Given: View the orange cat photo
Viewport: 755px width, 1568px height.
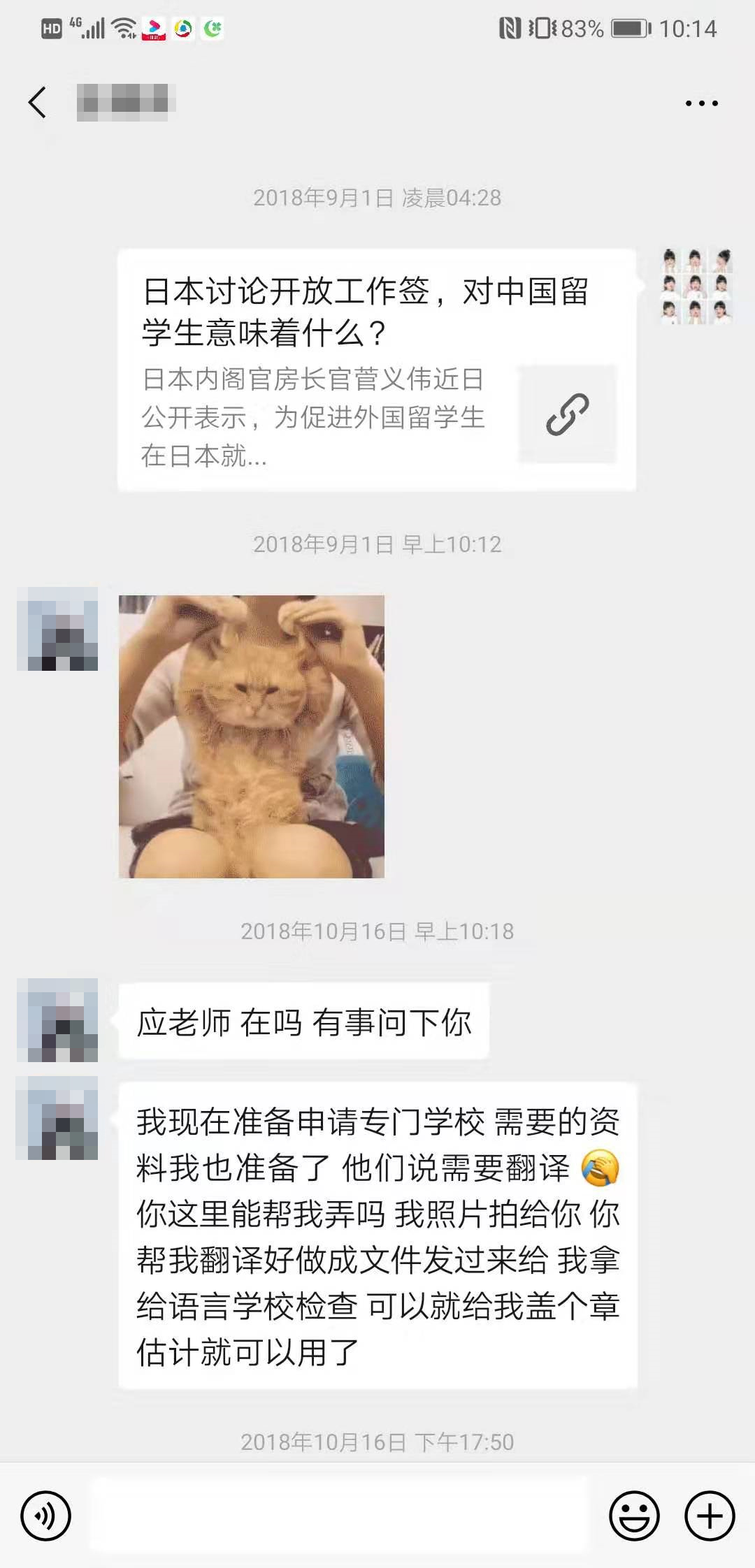Looking at the screenshot, I should (x=252, y=736).
